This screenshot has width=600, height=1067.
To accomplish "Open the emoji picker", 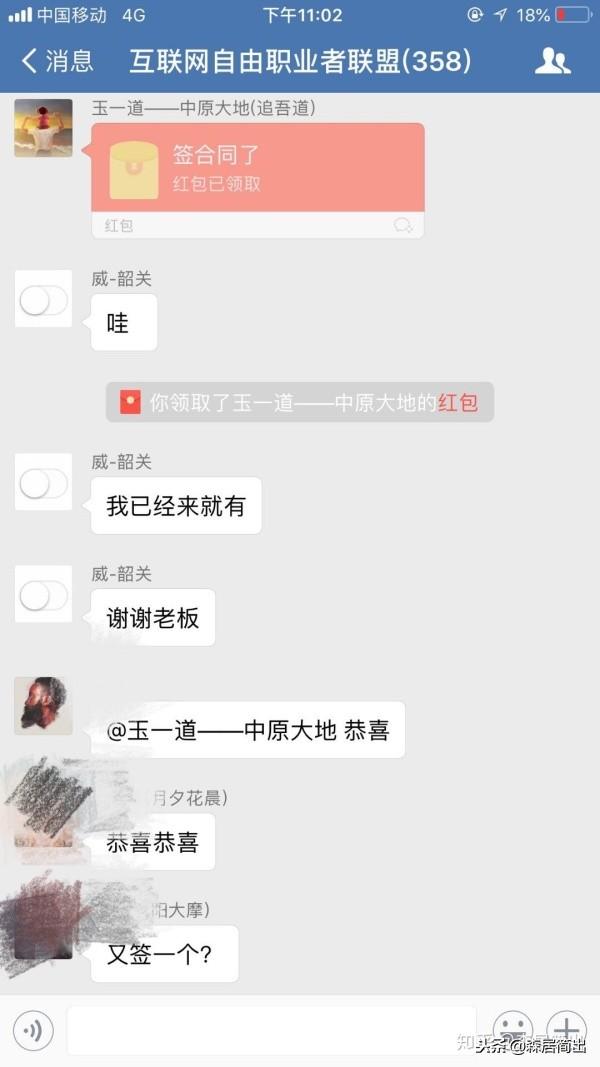I will pos(513,1029).
